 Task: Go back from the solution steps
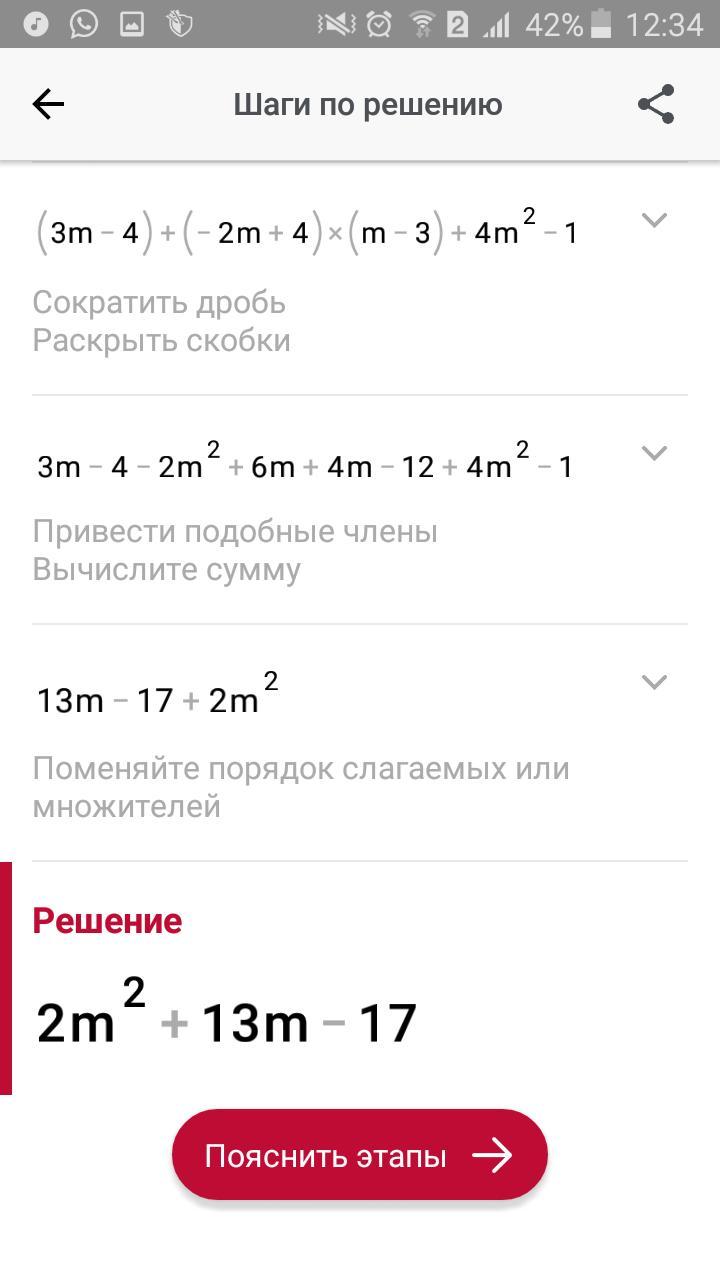(48, 104)
